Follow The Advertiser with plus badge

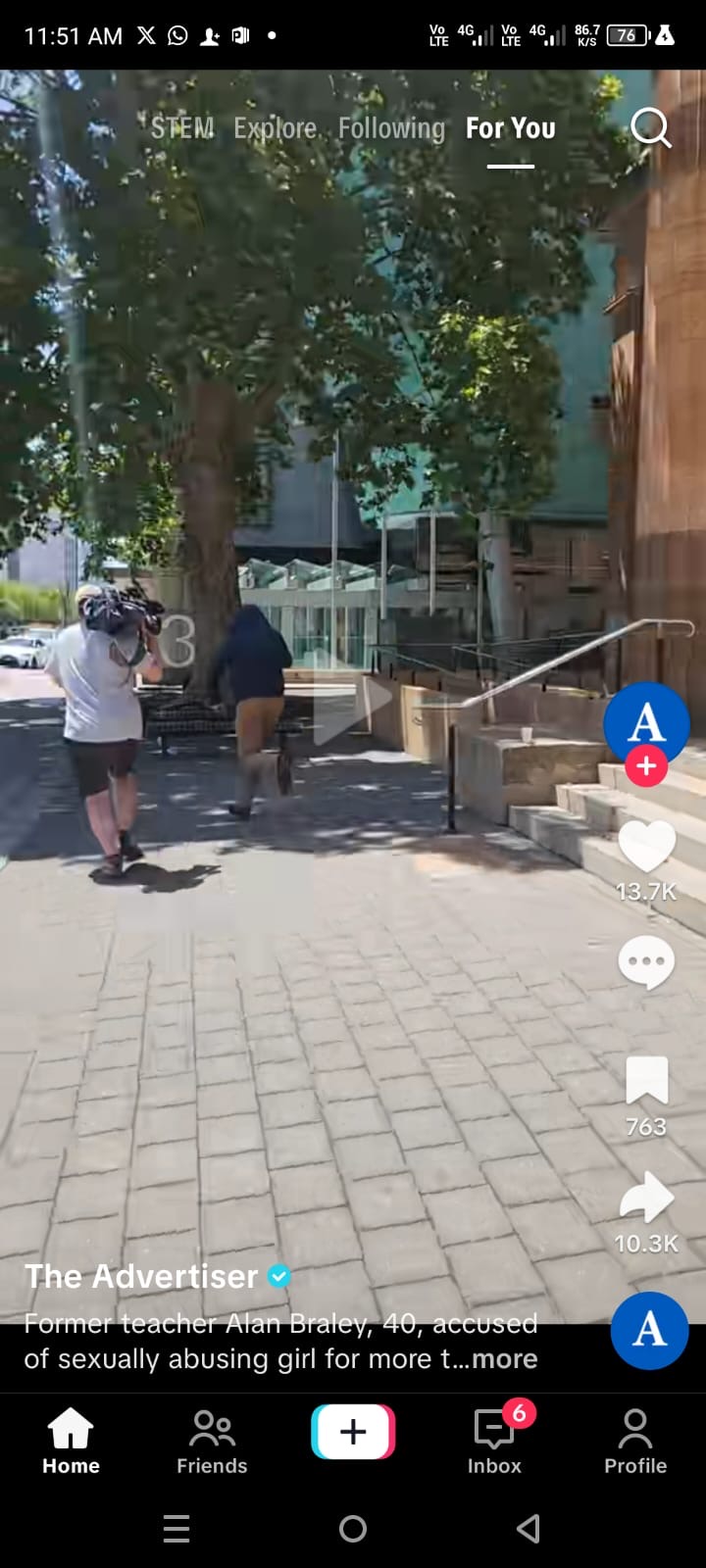646,765
